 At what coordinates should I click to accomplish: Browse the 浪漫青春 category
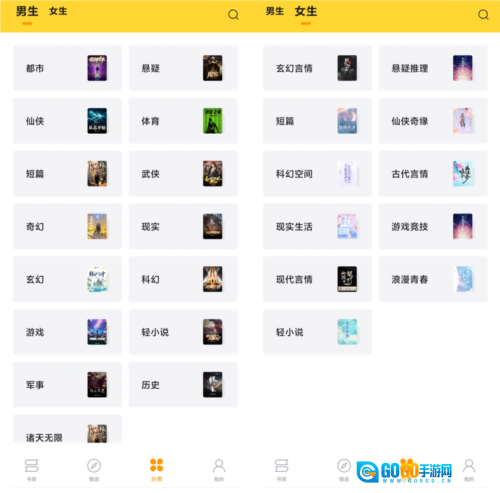433,279
